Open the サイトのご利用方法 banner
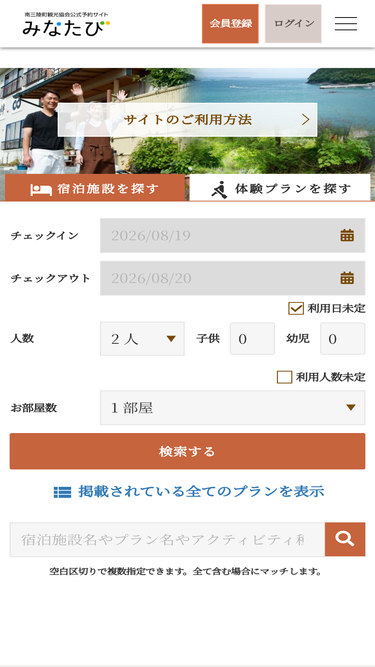This screenshot has height=667, width=375. [188, 120]
